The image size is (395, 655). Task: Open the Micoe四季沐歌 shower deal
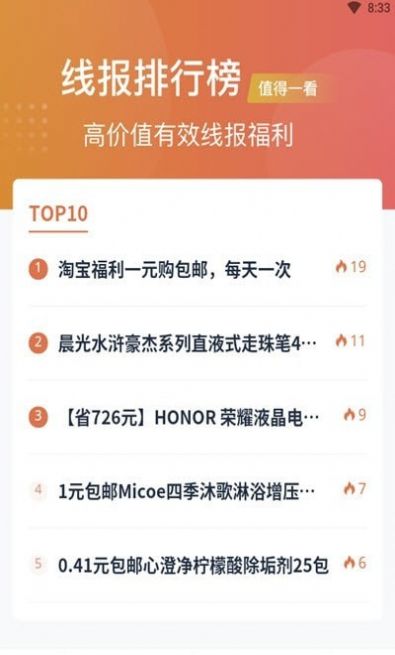[x=198, y=491]
